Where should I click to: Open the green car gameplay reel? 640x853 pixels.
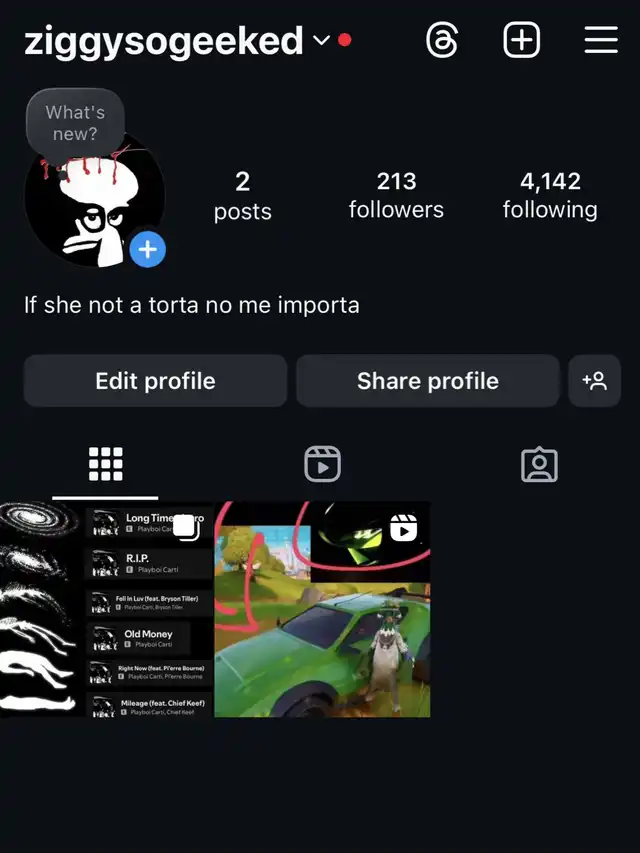tap(322, 609)
